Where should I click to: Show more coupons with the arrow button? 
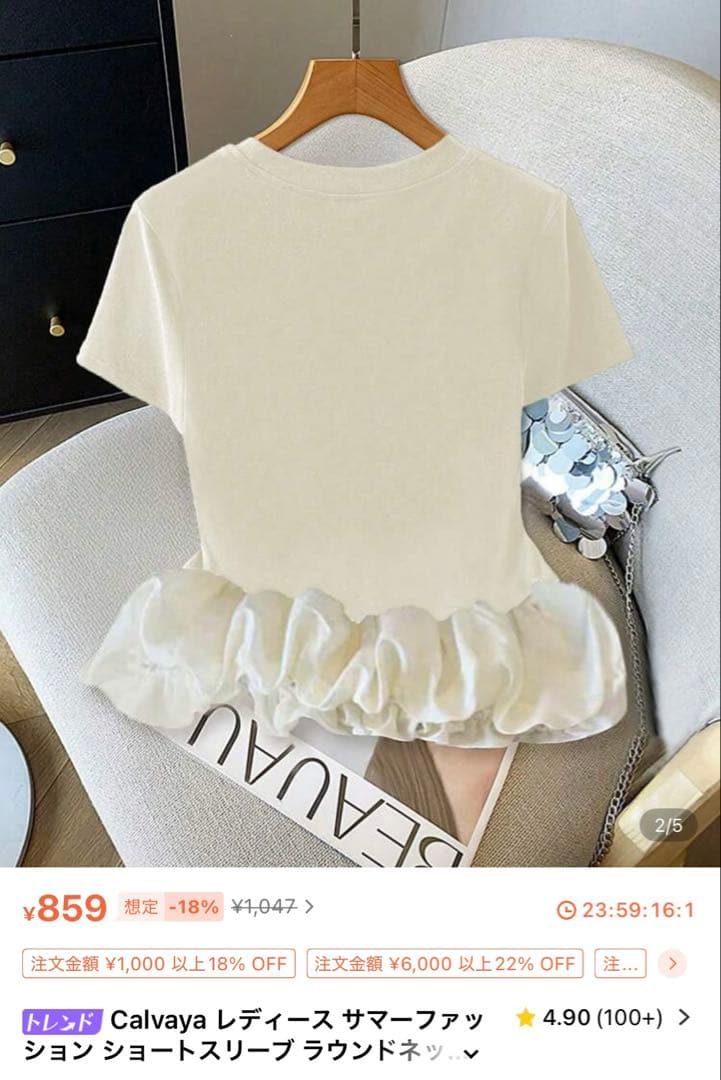pyautogui.click(x=672, y=963)
